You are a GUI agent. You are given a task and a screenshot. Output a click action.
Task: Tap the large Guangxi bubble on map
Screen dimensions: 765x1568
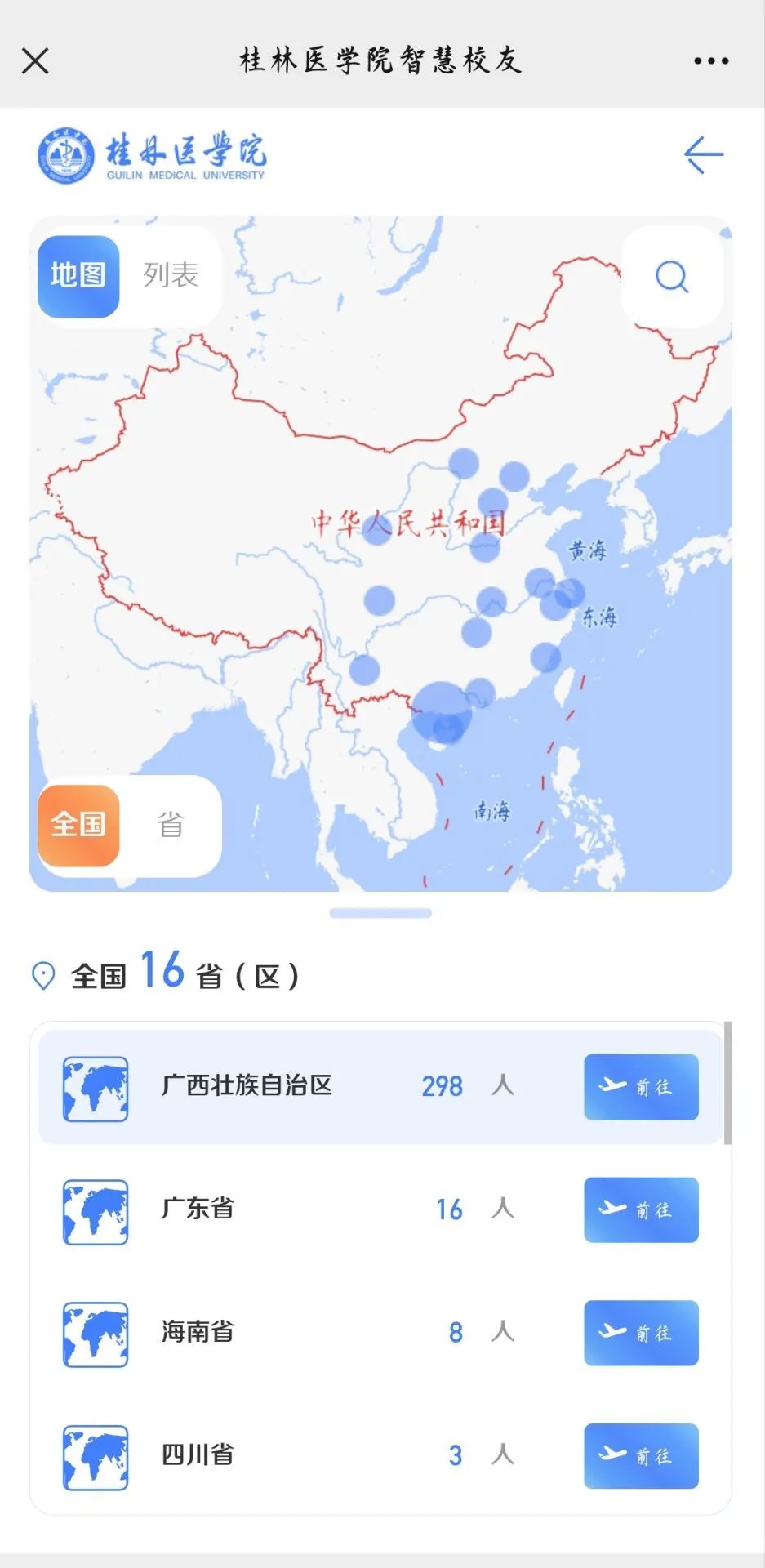coord(442,711)
